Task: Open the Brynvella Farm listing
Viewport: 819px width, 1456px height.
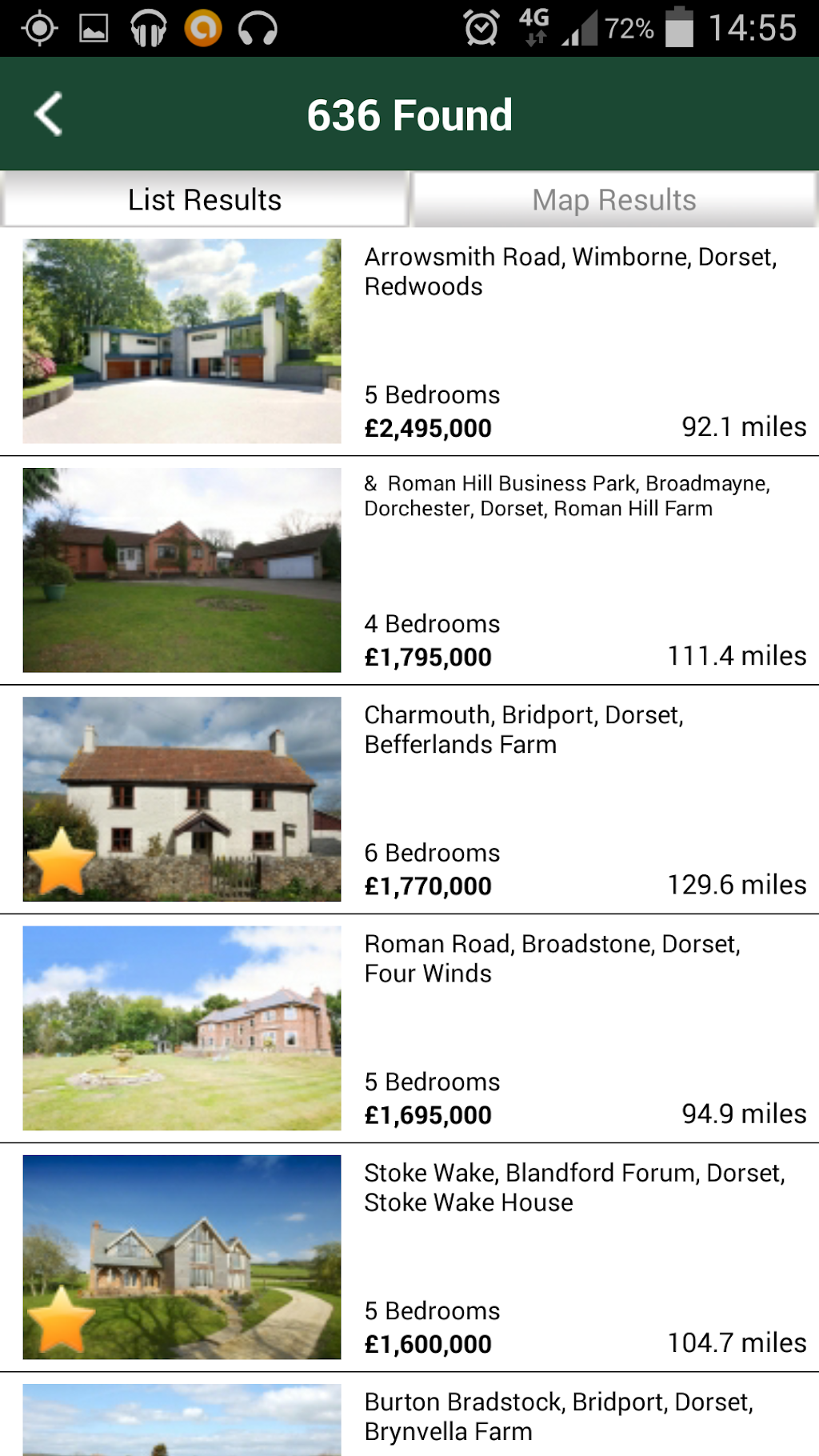Action: (558, 1416)
